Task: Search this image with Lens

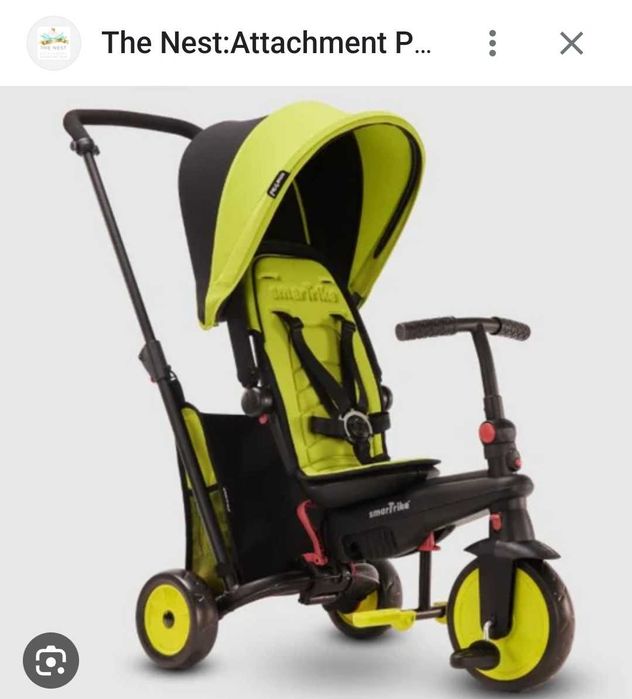Action: point(50,659)
